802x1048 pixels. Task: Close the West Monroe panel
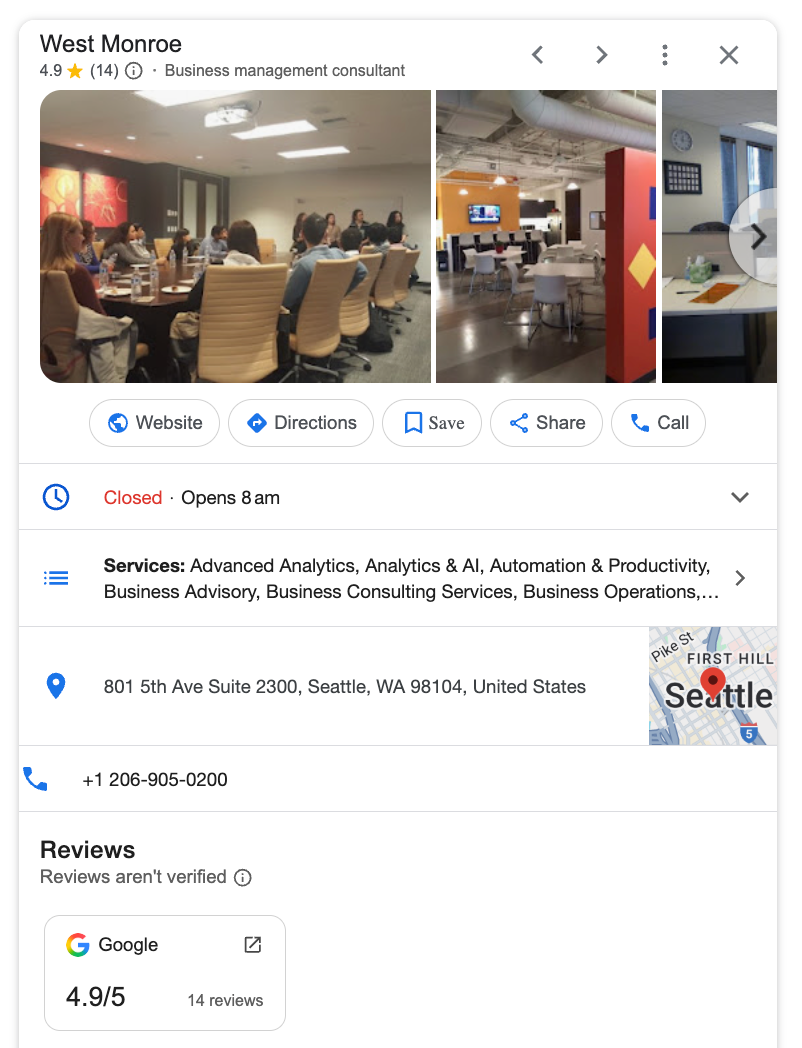[x=729, y=55]
